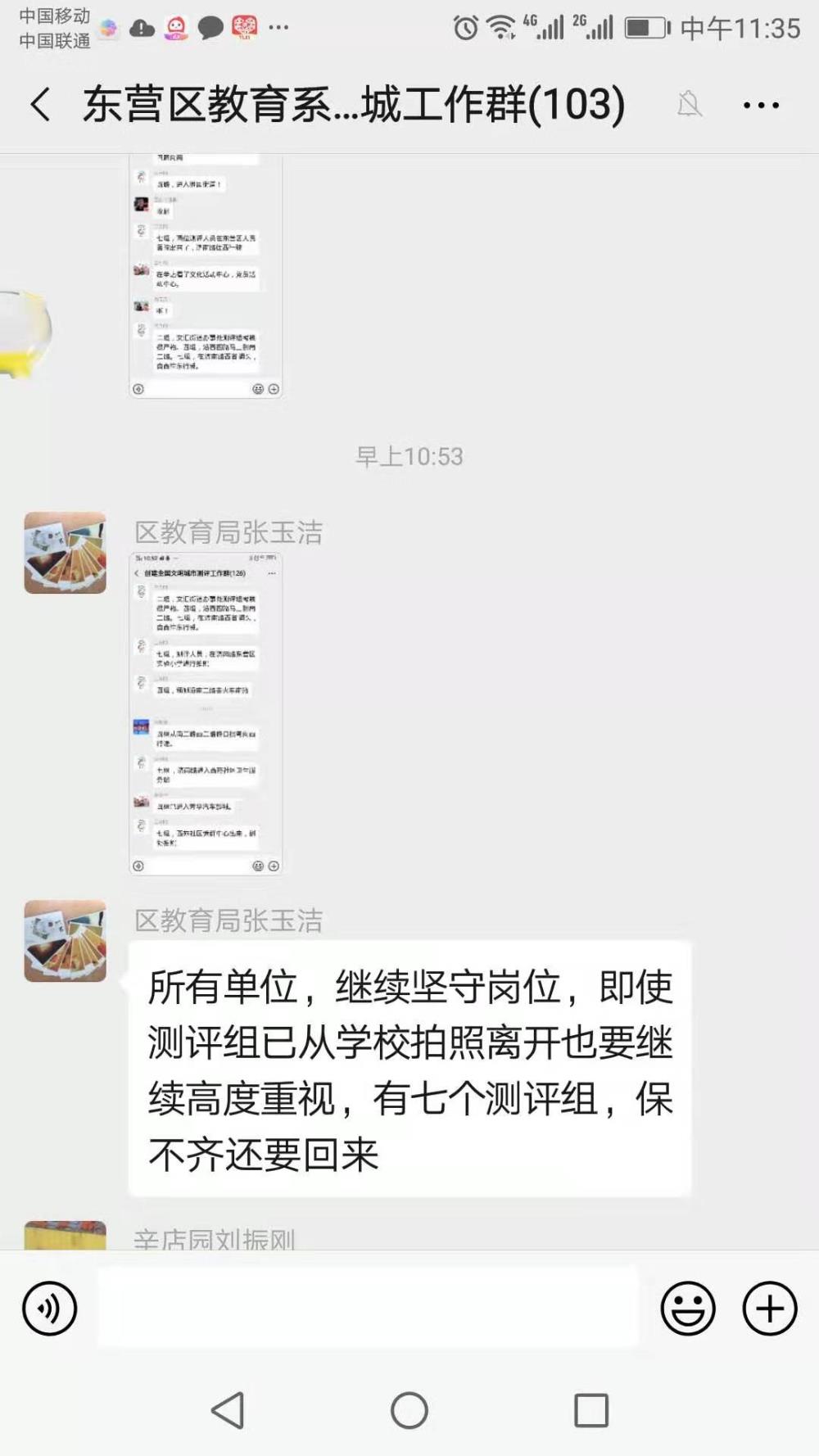
Task: Open the screenshot image sent after 早上10:53
Action: click(206, 713)
